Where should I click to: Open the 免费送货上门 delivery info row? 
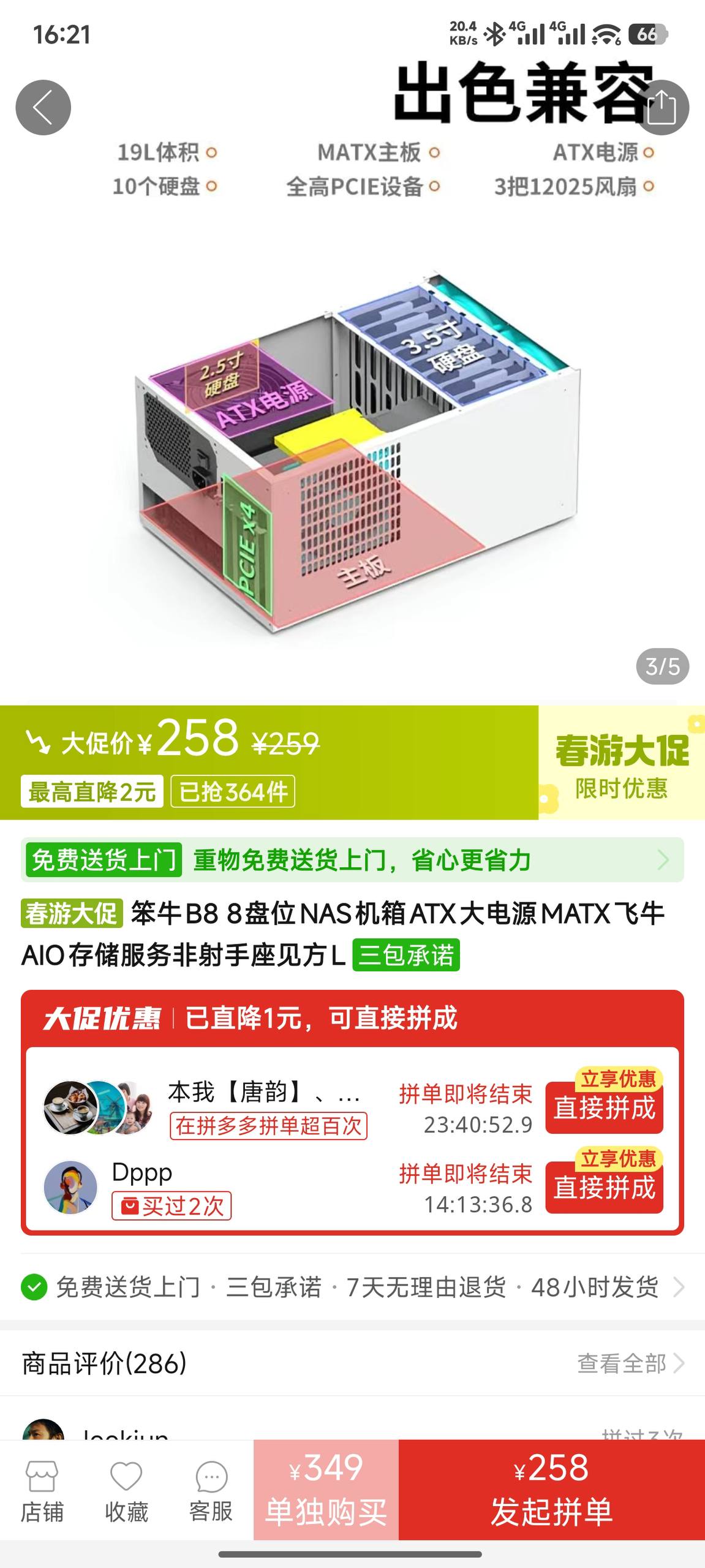pyautogui.click(x=352, y=860)
